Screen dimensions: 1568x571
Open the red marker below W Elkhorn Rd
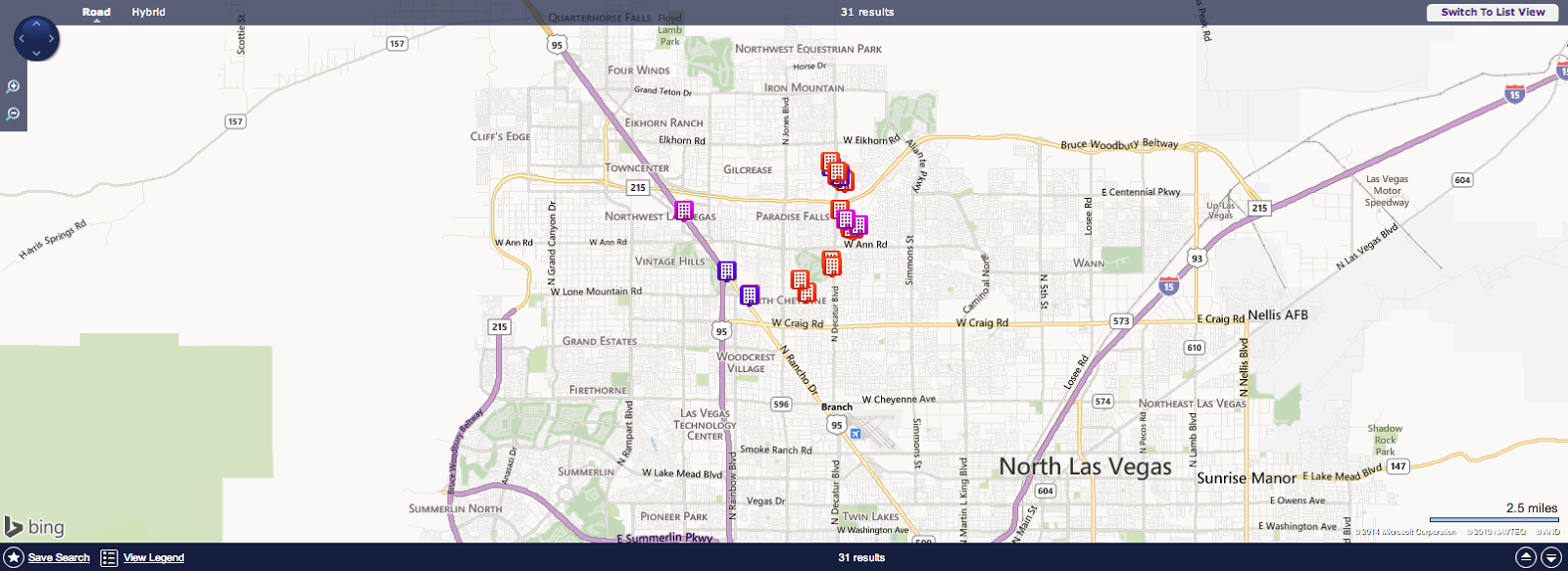[x=830, y=162]
